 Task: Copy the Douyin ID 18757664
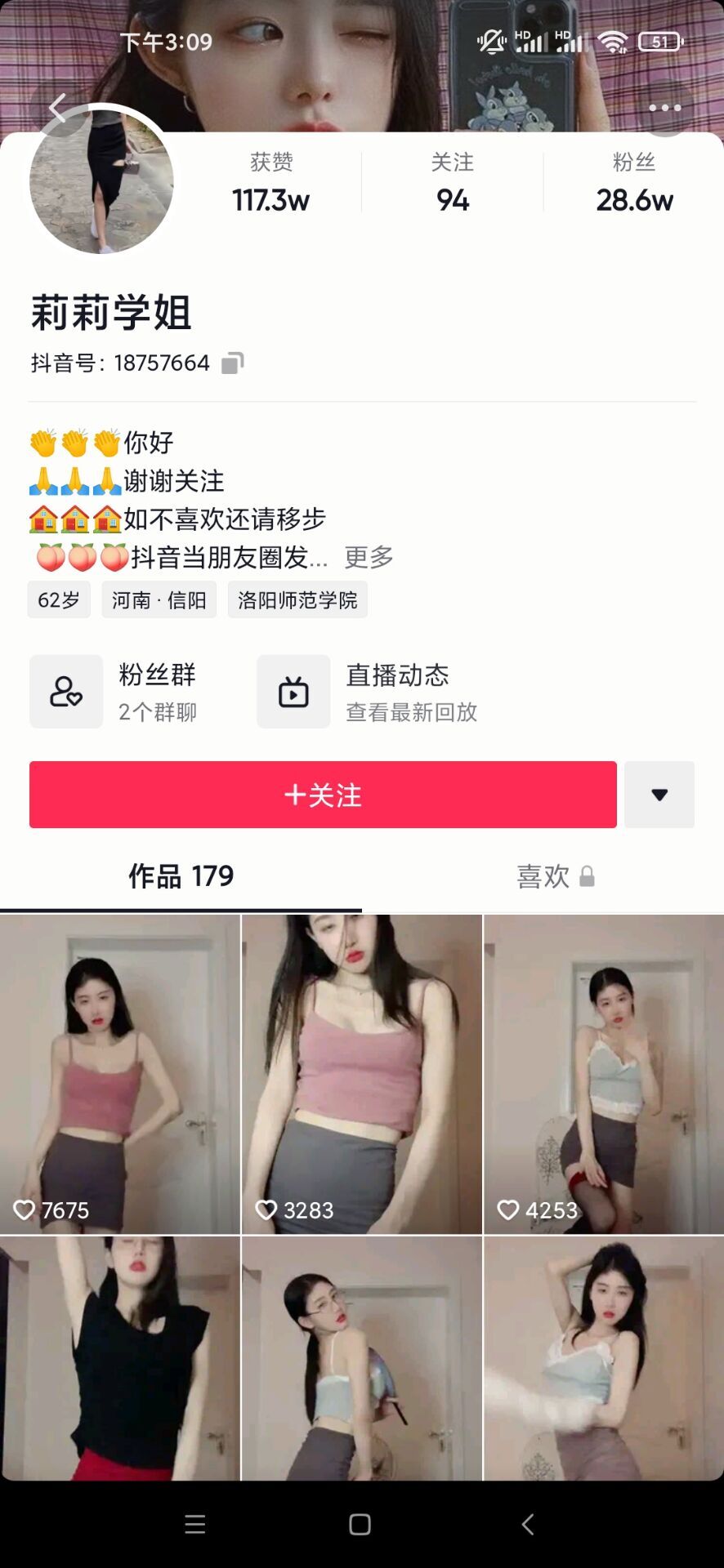pyautogui.click(x=232, y=363)
